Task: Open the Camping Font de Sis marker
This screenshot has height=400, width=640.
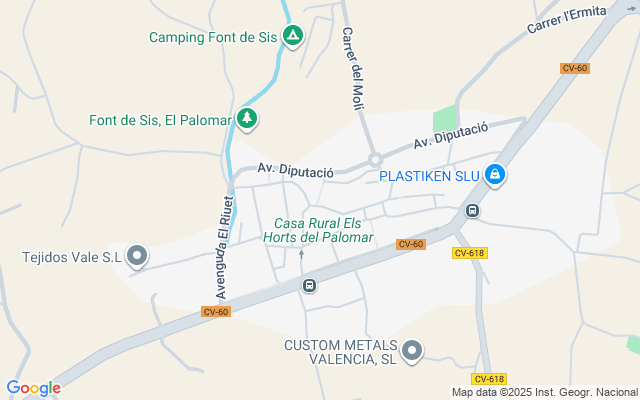Action: click(292, 37)
